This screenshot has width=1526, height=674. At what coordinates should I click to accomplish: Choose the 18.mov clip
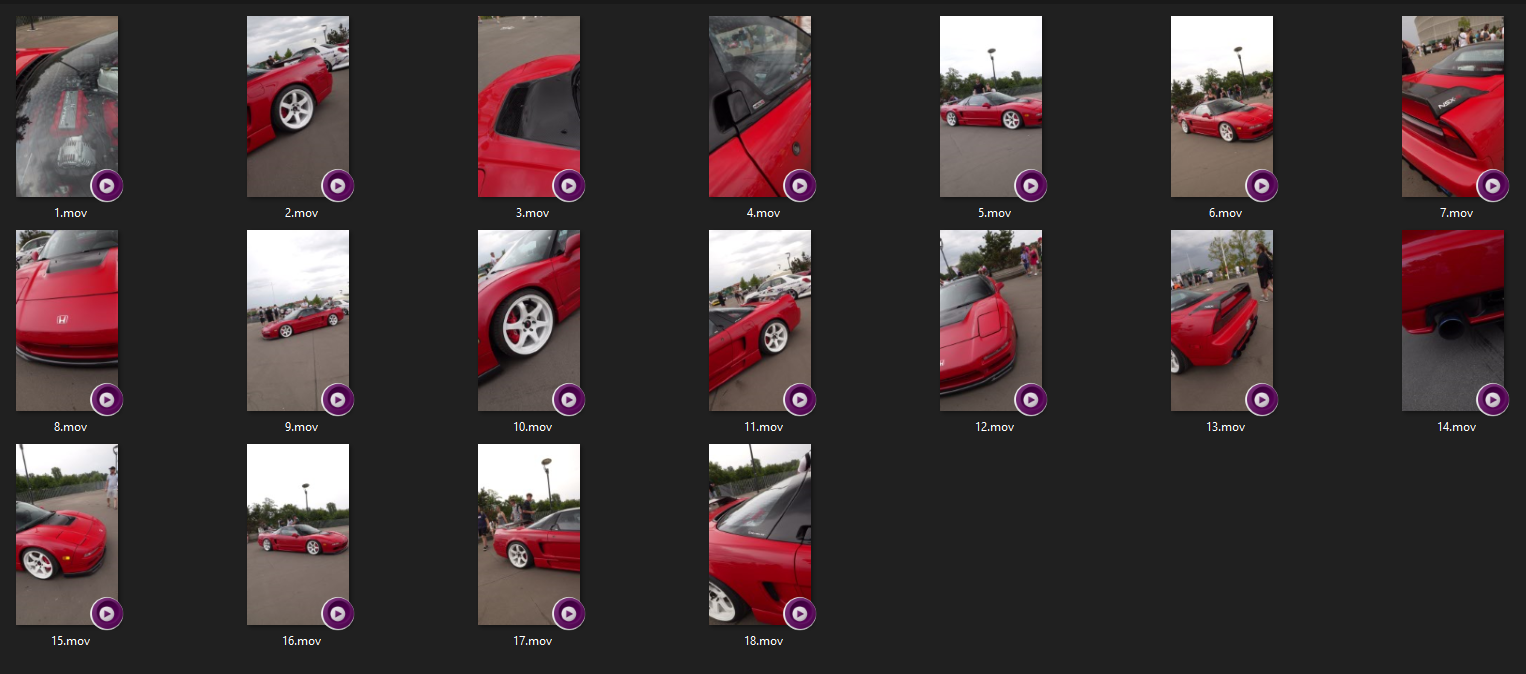(760, 534)
